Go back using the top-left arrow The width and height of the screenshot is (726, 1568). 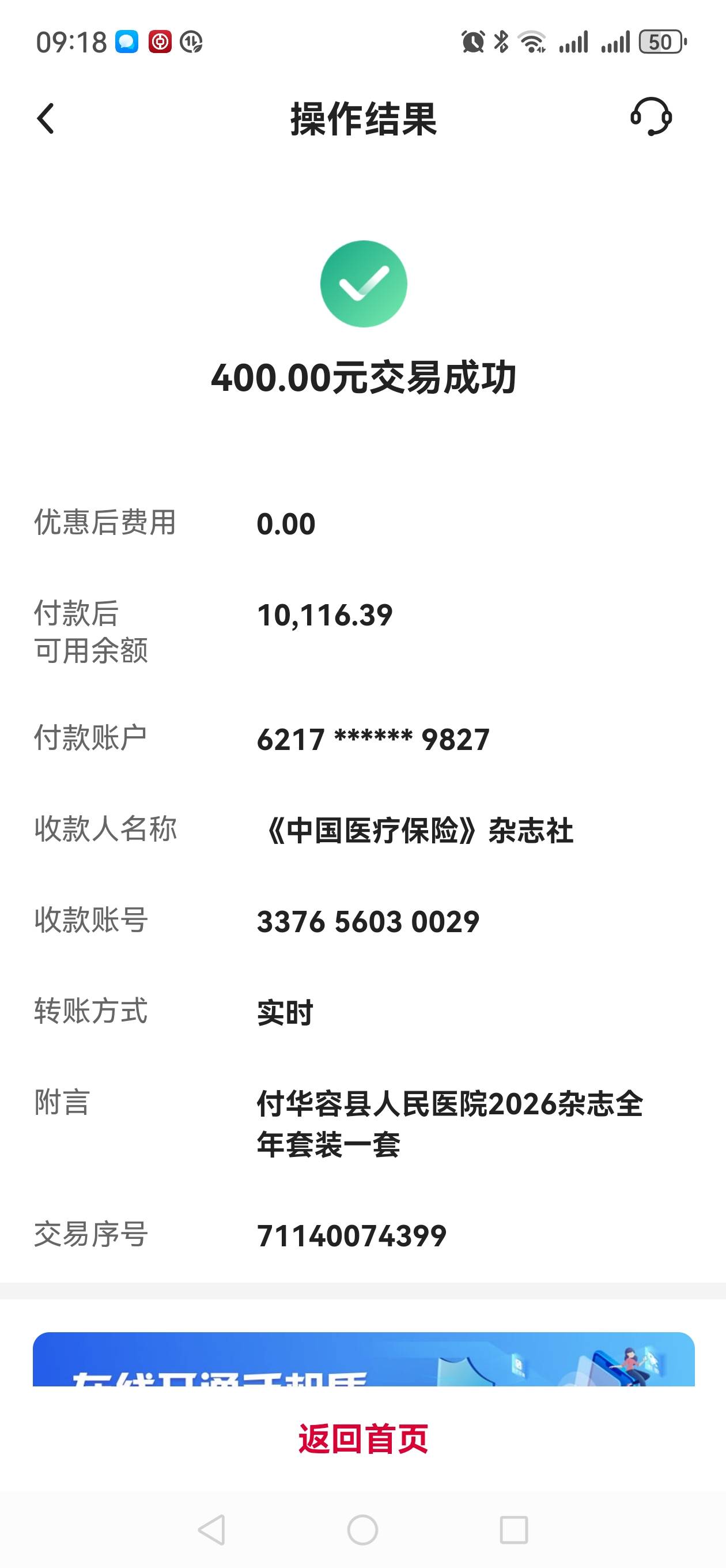(46, 118)
